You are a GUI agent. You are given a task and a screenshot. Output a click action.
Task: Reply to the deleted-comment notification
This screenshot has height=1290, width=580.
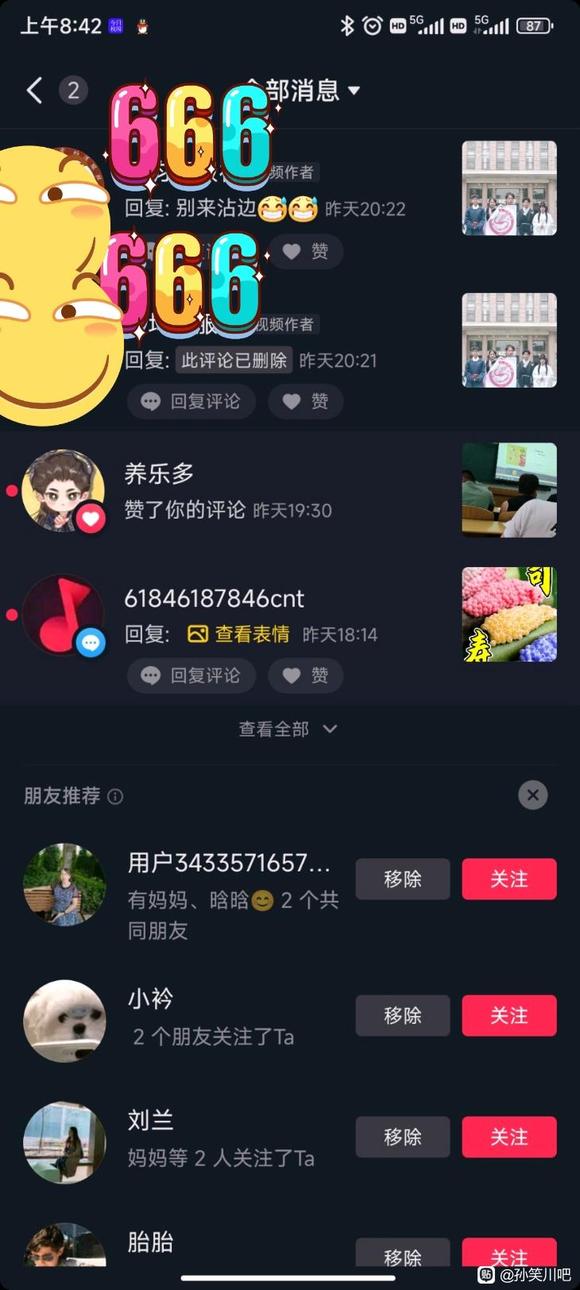pos(191,402)
